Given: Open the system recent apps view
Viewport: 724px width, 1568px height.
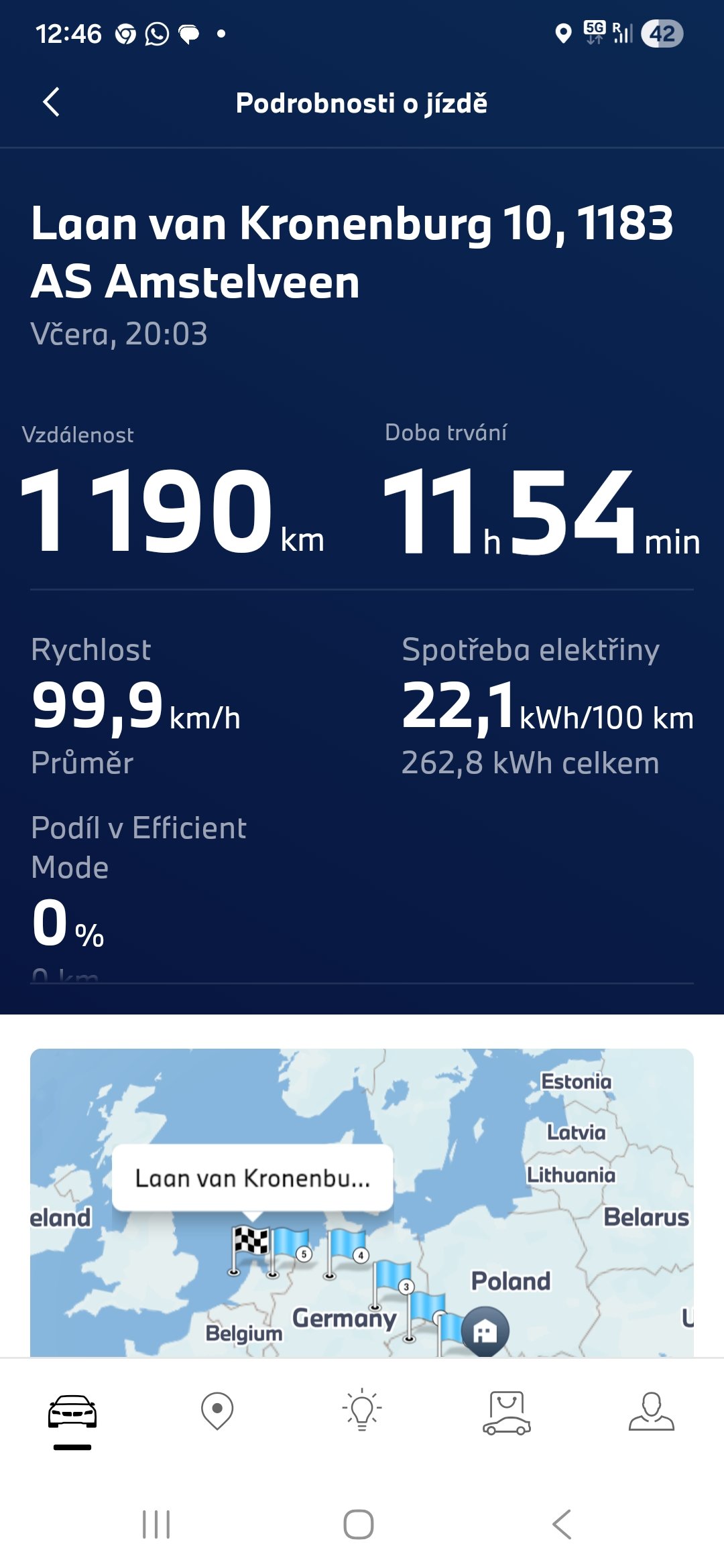Looking at the screenshot, I should point(156,1524).
